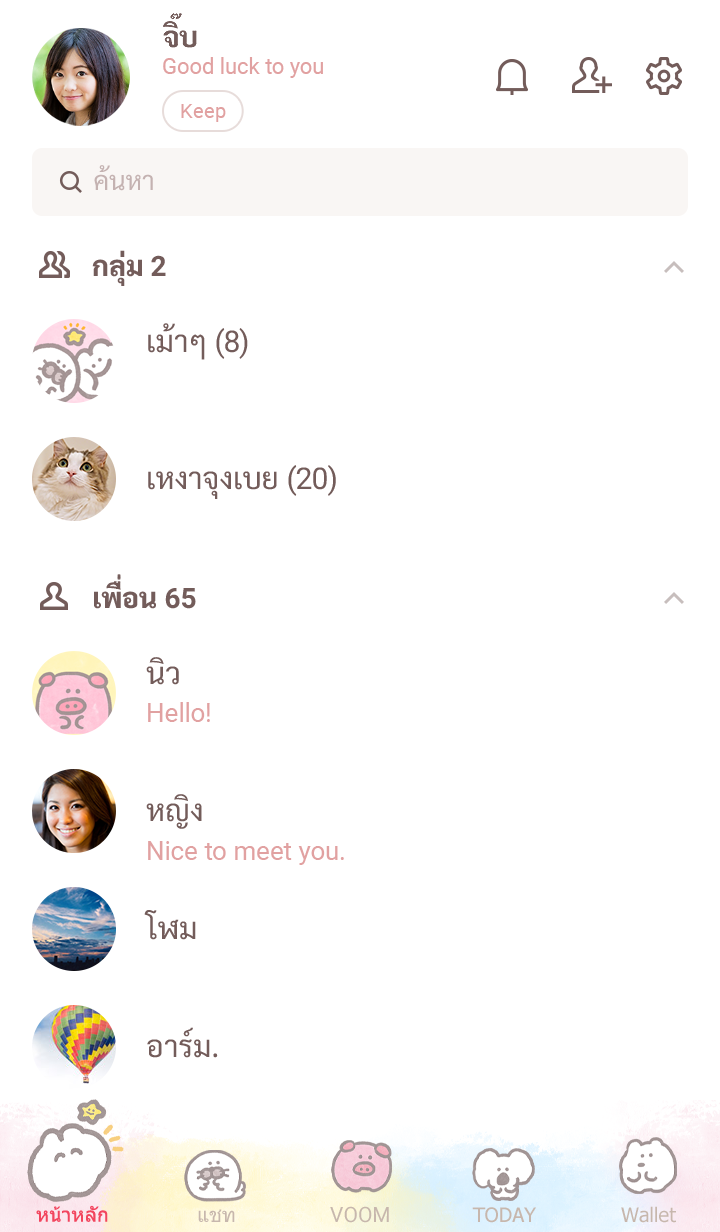Open friend อาร์ม. from the list

coord(182,1047)
